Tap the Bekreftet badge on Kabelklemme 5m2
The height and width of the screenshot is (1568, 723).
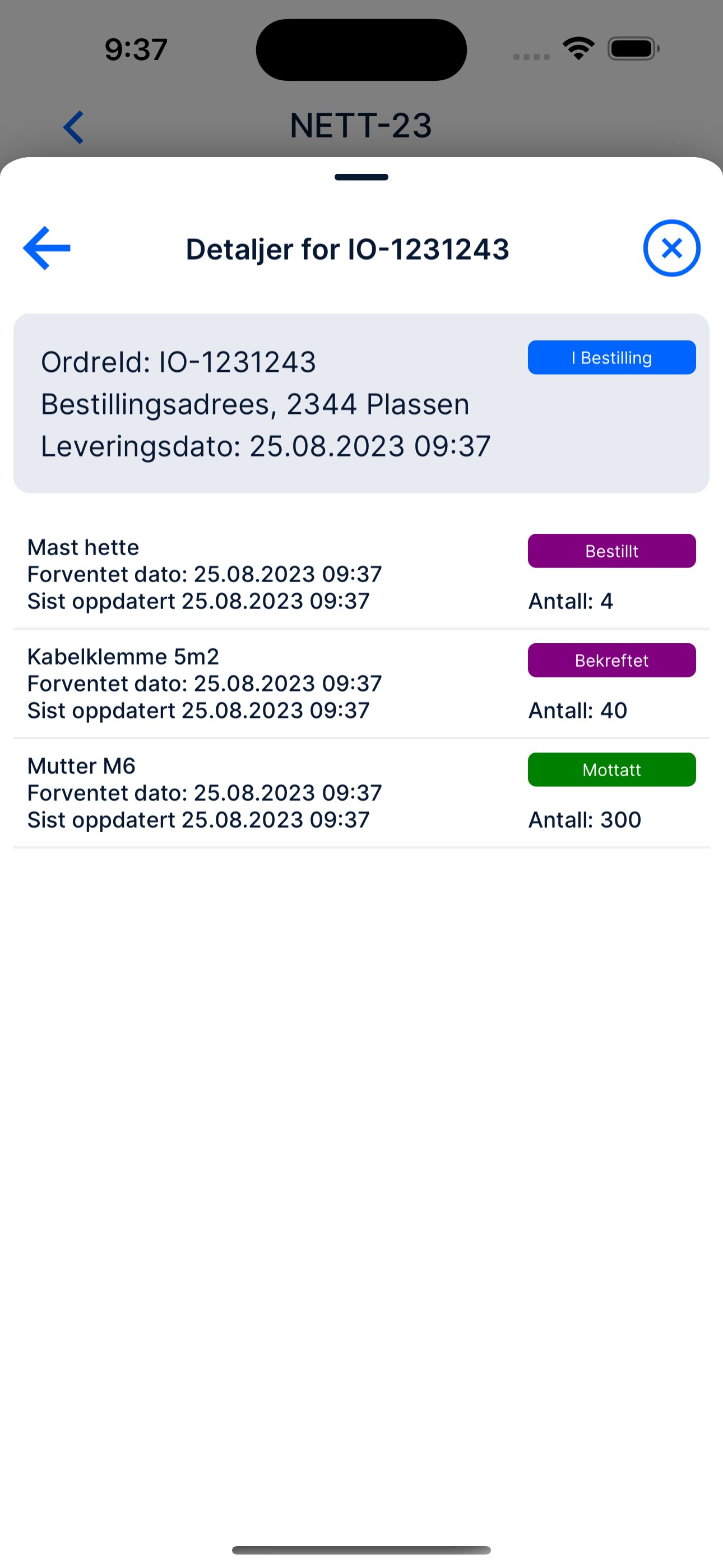point(611,660)
